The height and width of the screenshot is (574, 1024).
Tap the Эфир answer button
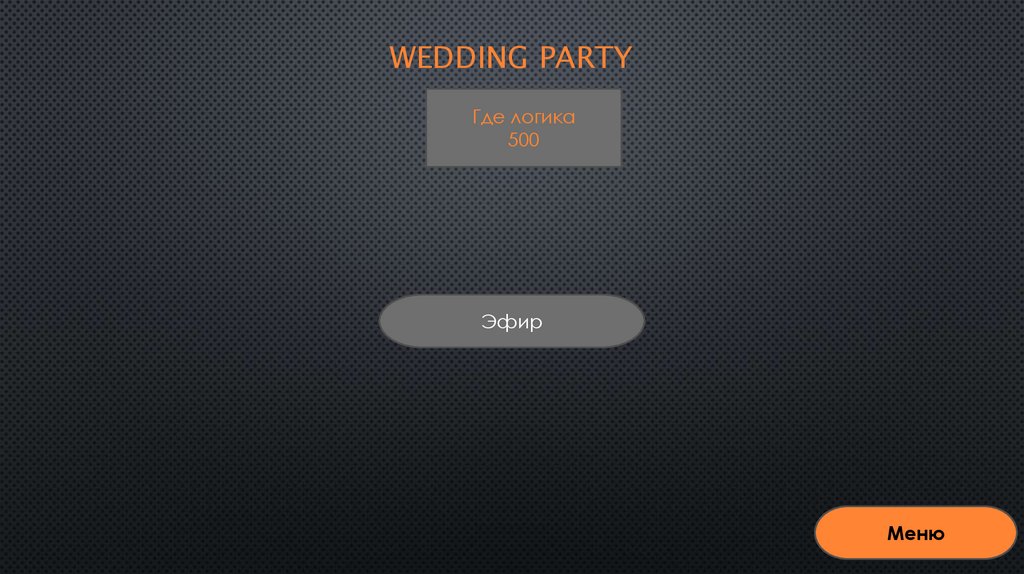[511, 321]
